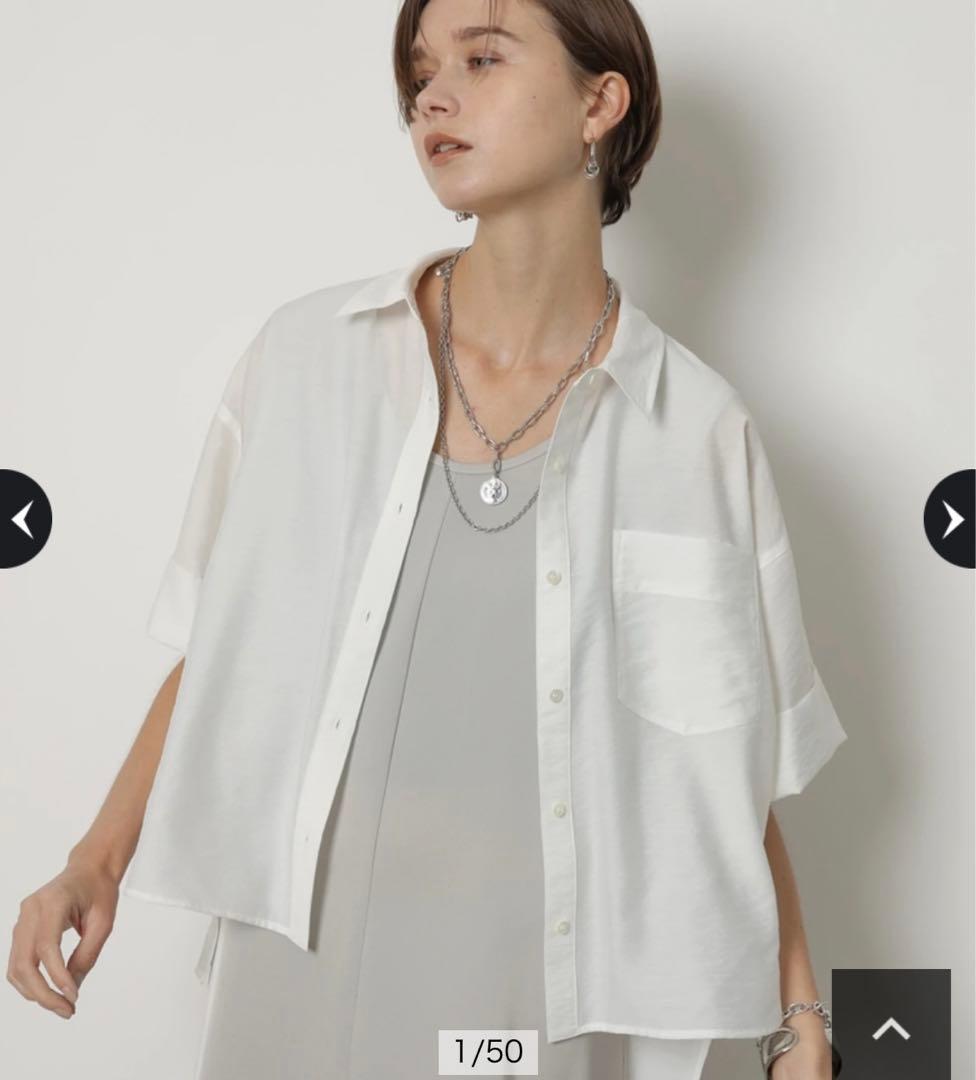Go to the previous product image
Viewport: 976px width, 1080px height.
click(x=22, y=519)
